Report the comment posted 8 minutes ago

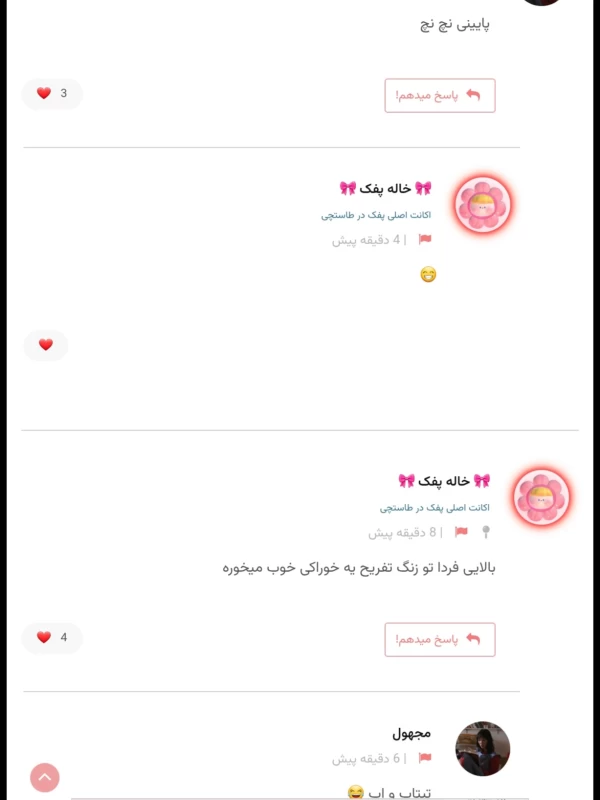[461, 532]
